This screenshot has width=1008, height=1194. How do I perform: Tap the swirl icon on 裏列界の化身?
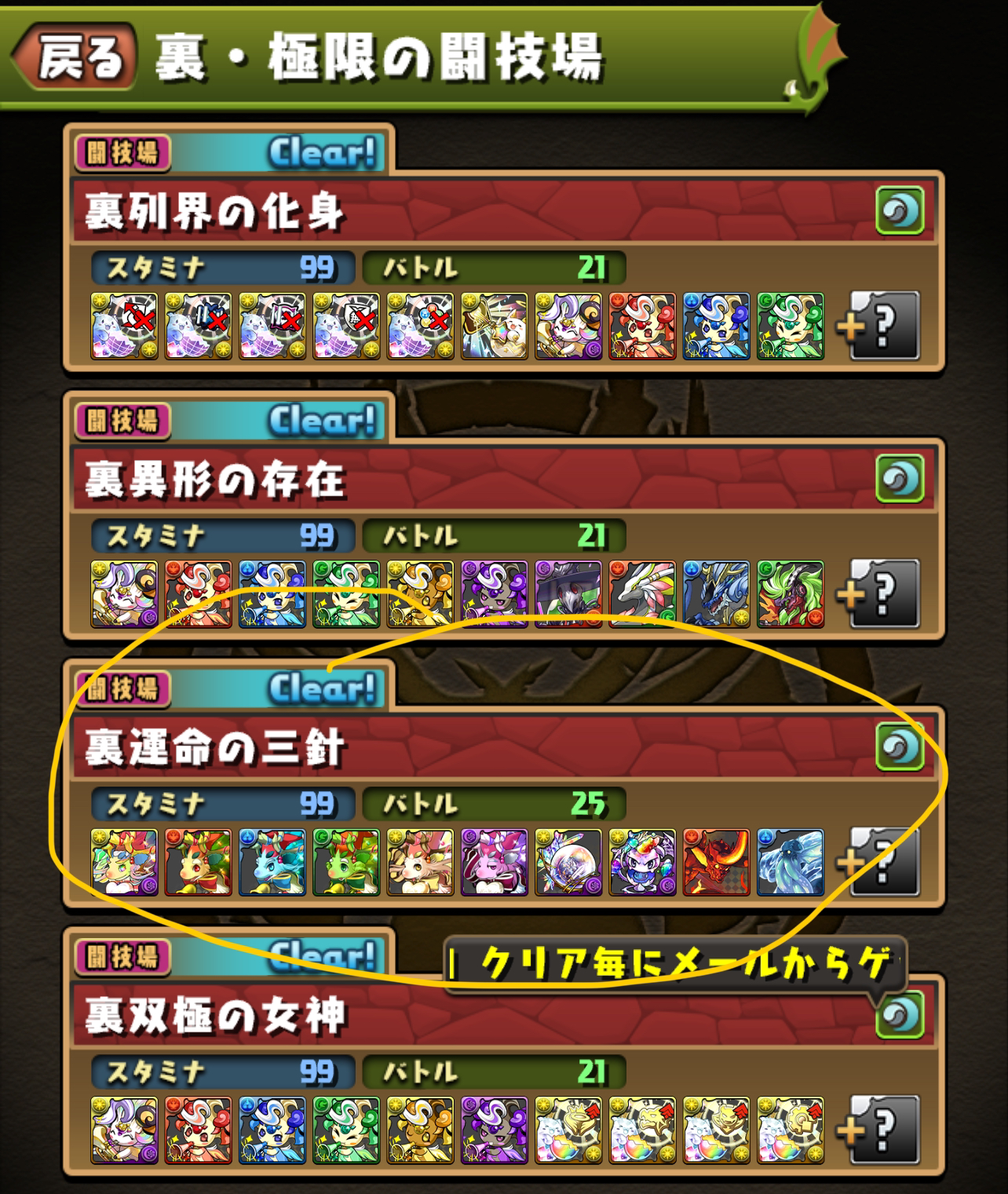900,210
